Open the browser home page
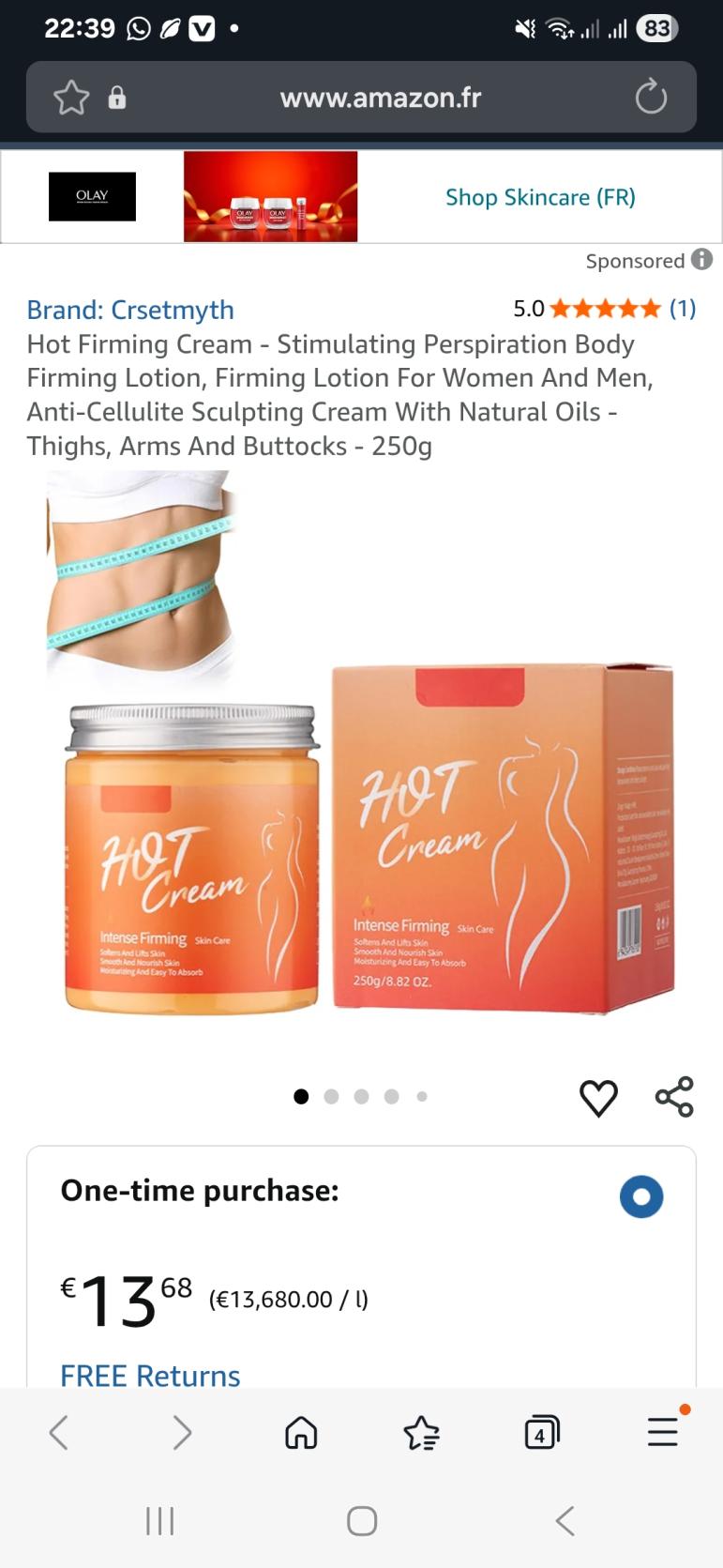The image size is (723, 1568). pyautogui.click(x=301, y=1432)
